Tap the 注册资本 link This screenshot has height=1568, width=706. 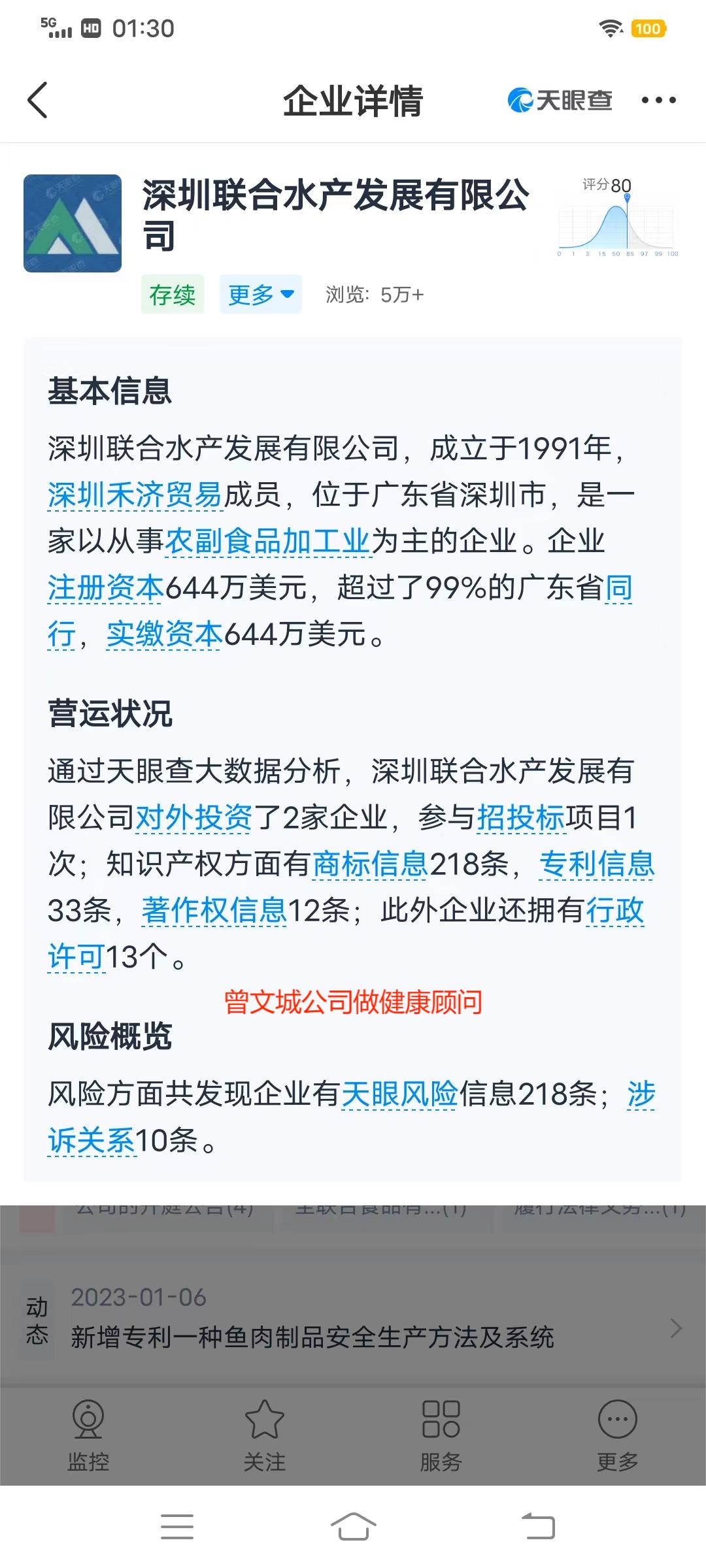point(106,587)
